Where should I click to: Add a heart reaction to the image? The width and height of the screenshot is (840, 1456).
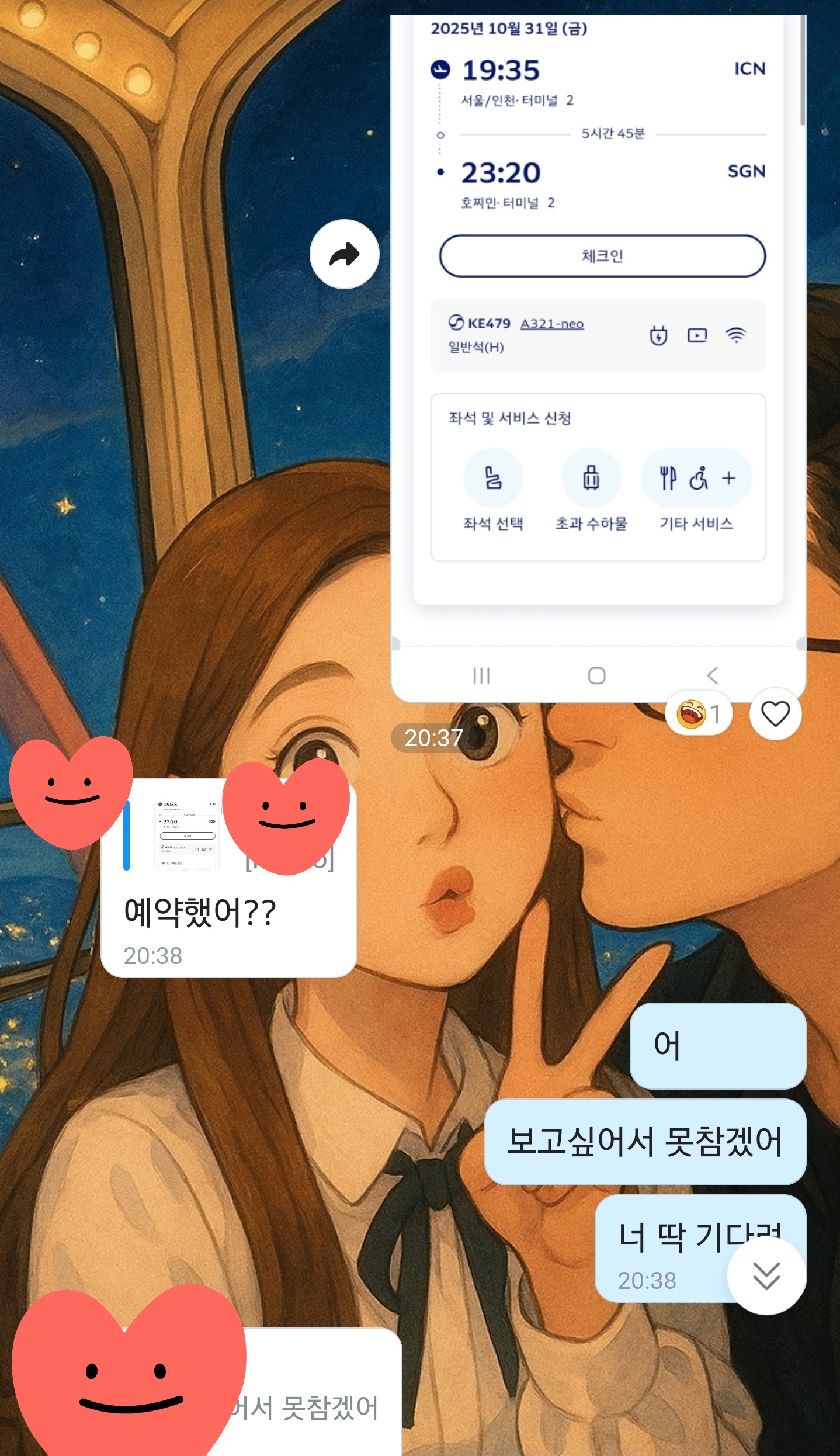pos(775,713)
